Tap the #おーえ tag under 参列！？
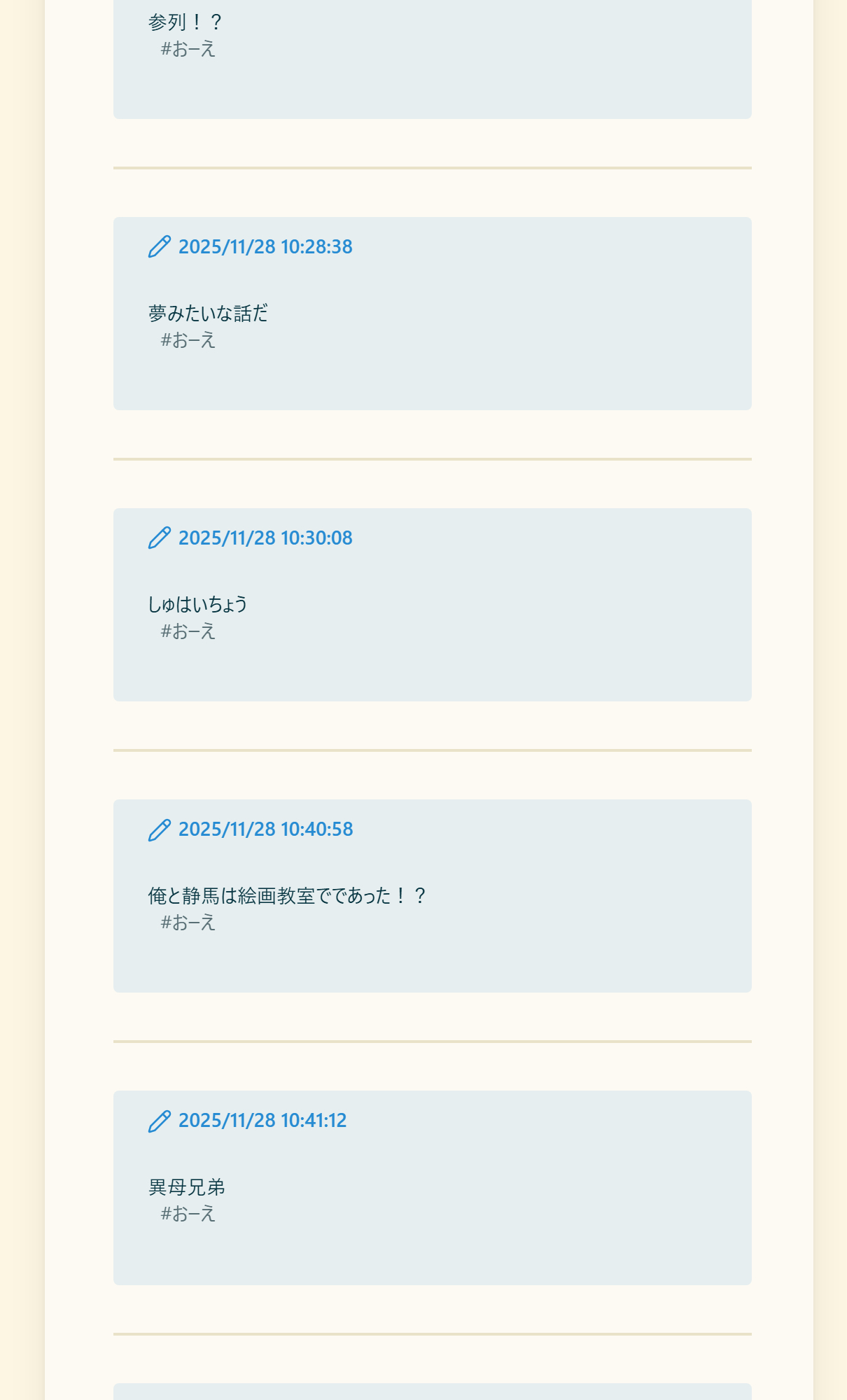The image size is (847, 1400). pos(188,49)
